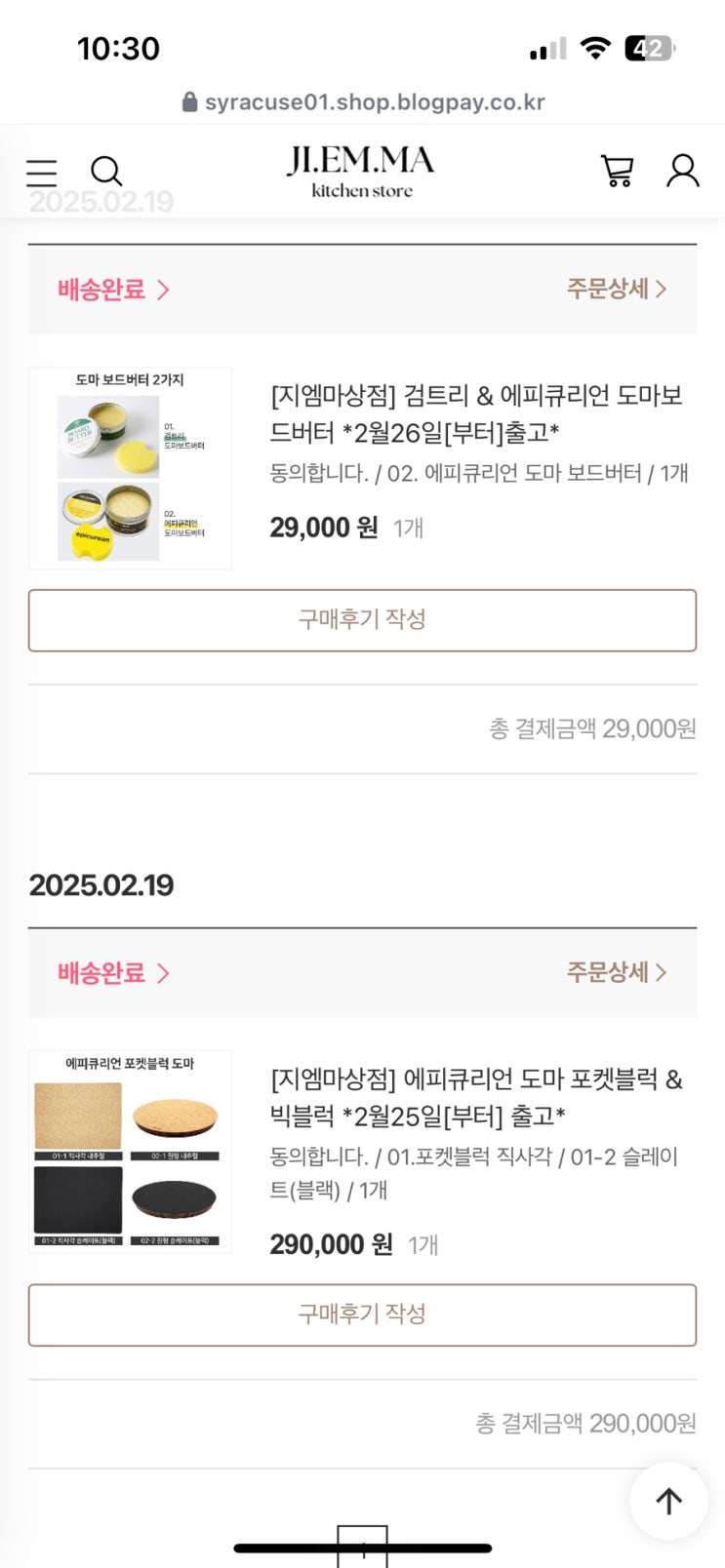This screenshot has width=725, height=1568.
Task: Open my account profile
Action: click(682, 171)
